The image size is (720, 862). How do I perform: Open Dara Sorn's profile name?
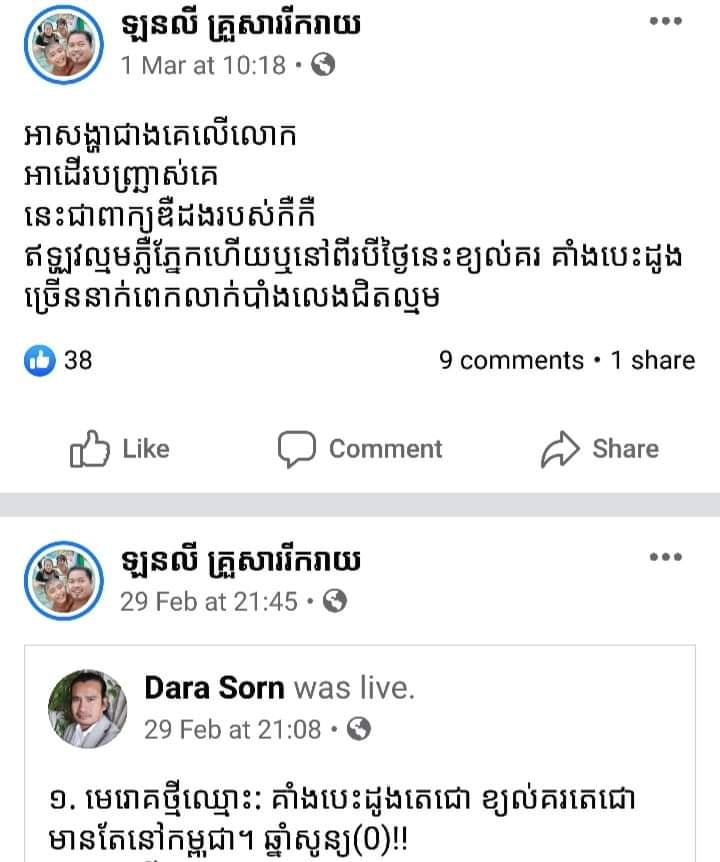pyautogui.click(x=215, y=688)
